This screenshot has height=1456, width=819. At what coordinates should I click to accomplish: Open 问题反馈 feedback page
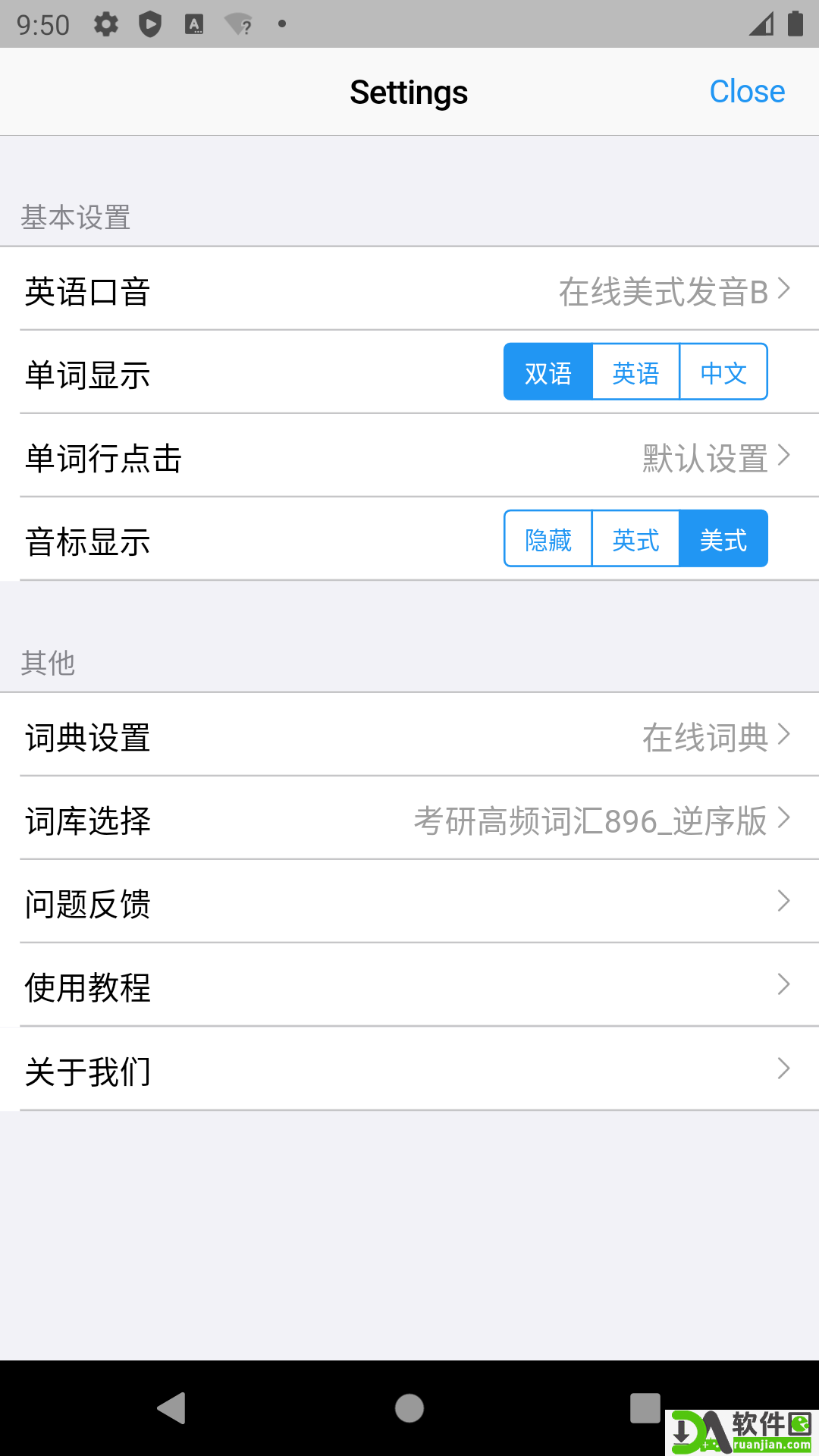409,904
